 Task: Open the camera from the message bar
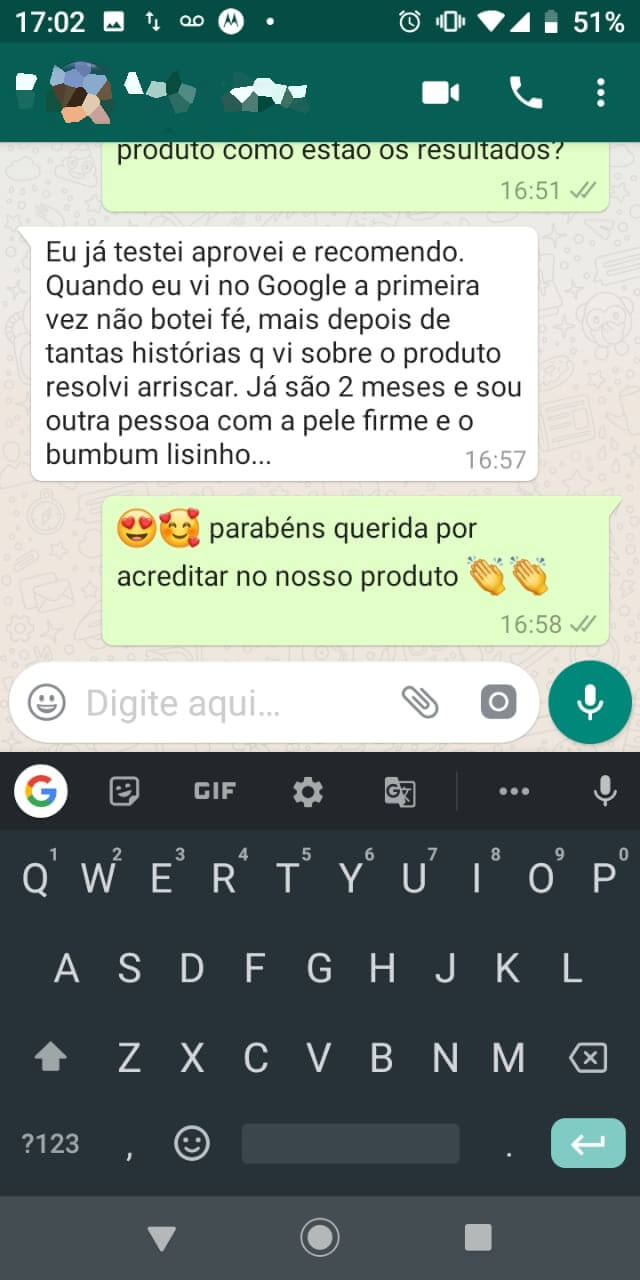point(498,703)
